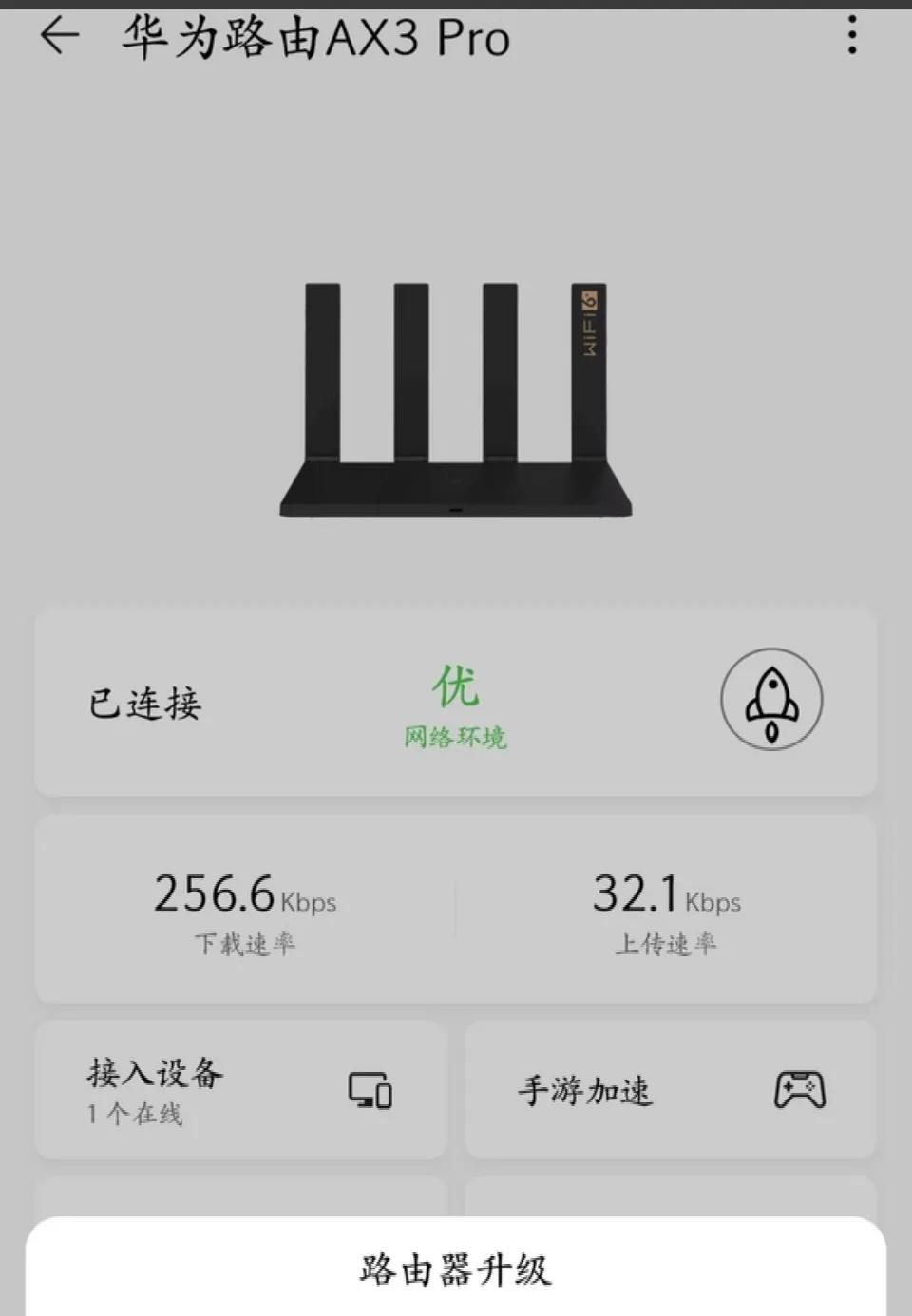The height and width of the screenshot is (1316, 912).
Task: Open the 接入设备 card
Action: 240,1089
